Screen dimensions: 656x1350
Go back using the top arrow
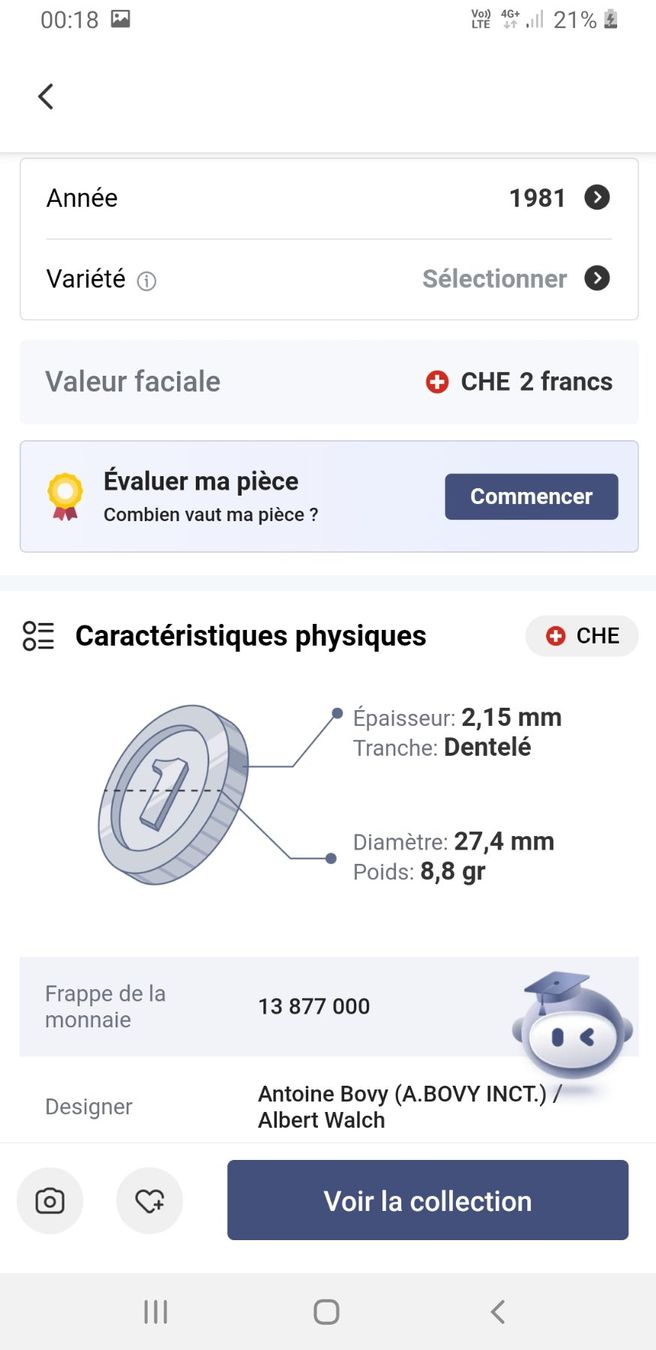(x=46, y=96)
